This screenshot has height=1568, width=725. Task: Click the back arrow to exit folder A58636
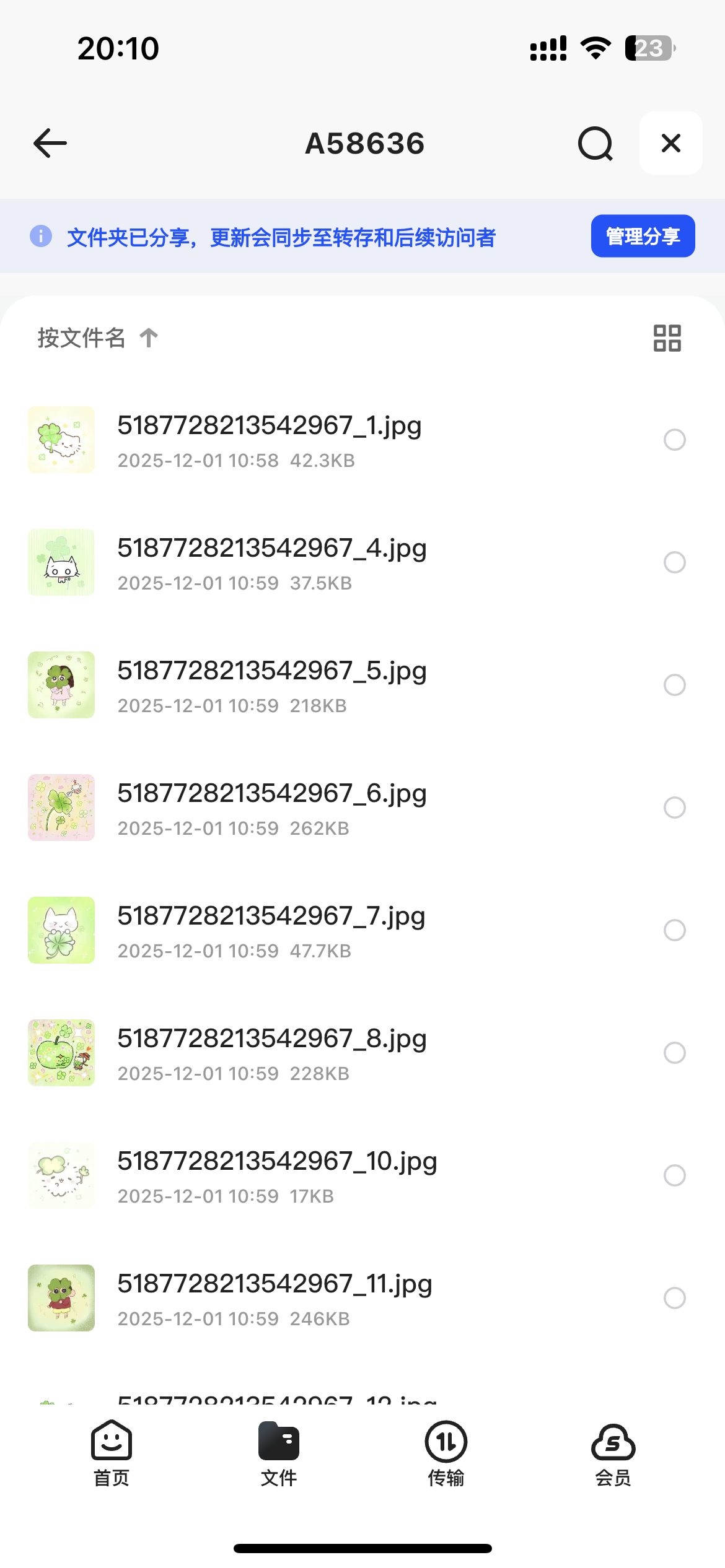pos(48,143)
